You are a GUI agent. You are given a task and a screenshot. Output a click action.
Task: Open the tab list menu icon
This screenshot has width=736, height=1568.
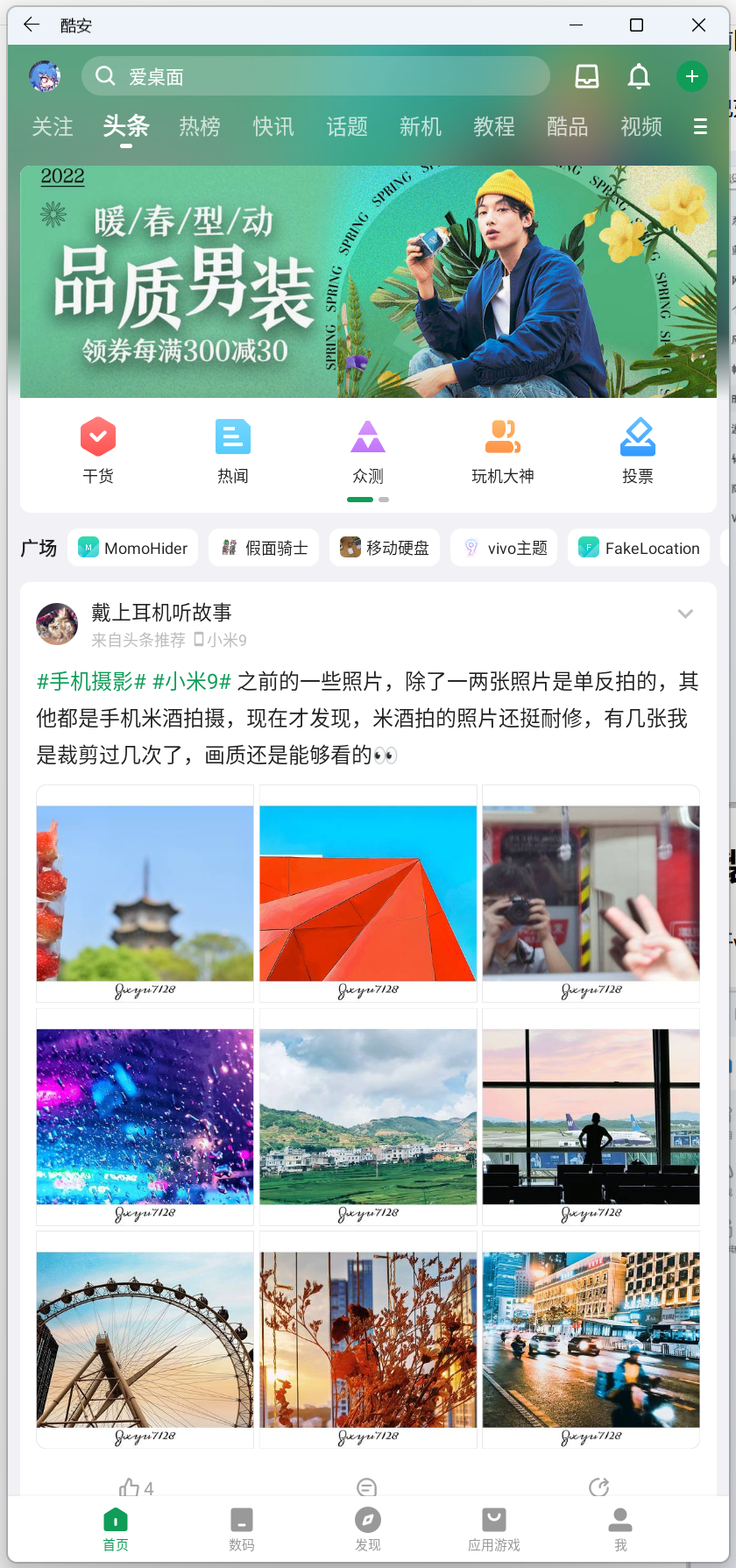tap(700, 127)
